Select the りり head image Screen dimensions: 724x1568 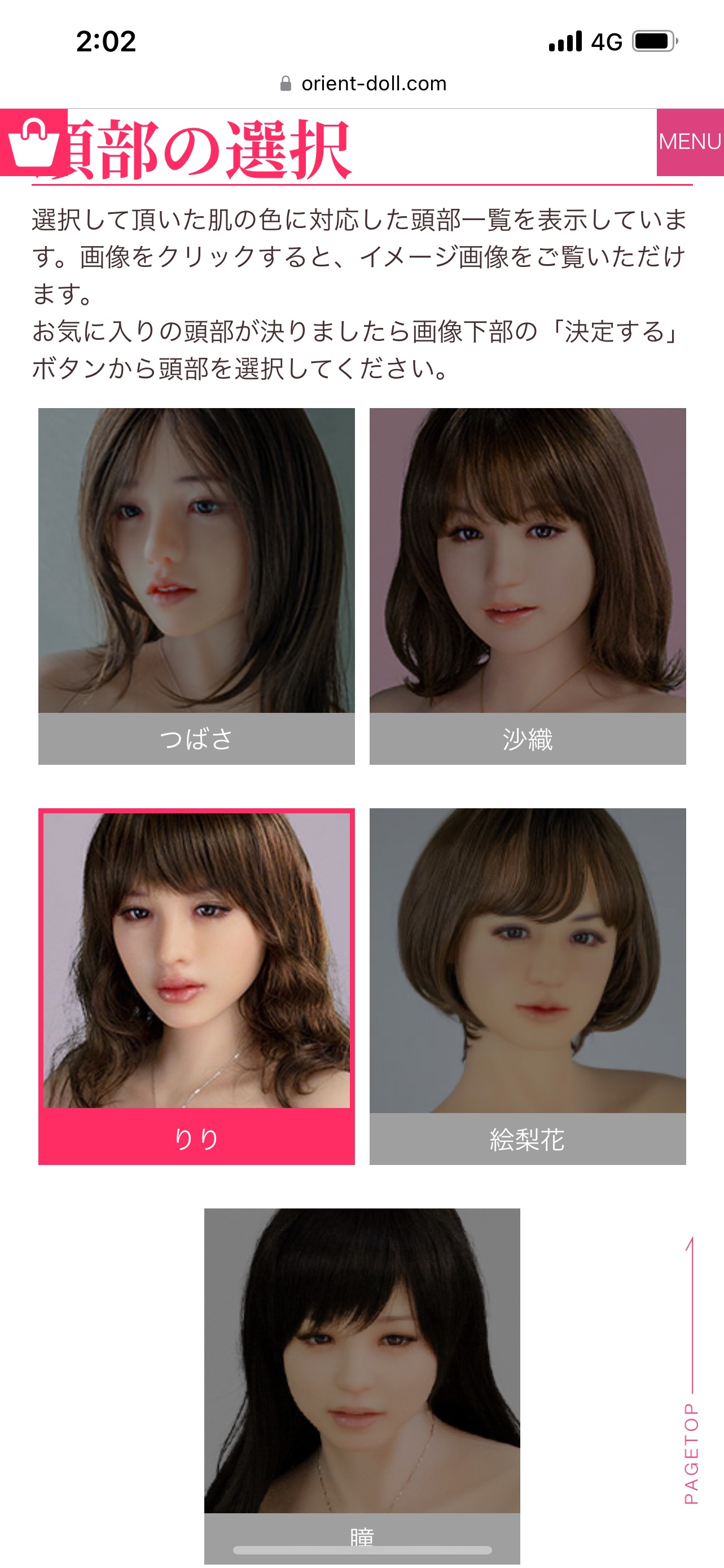pyautogui.click(x=196, y=961)
